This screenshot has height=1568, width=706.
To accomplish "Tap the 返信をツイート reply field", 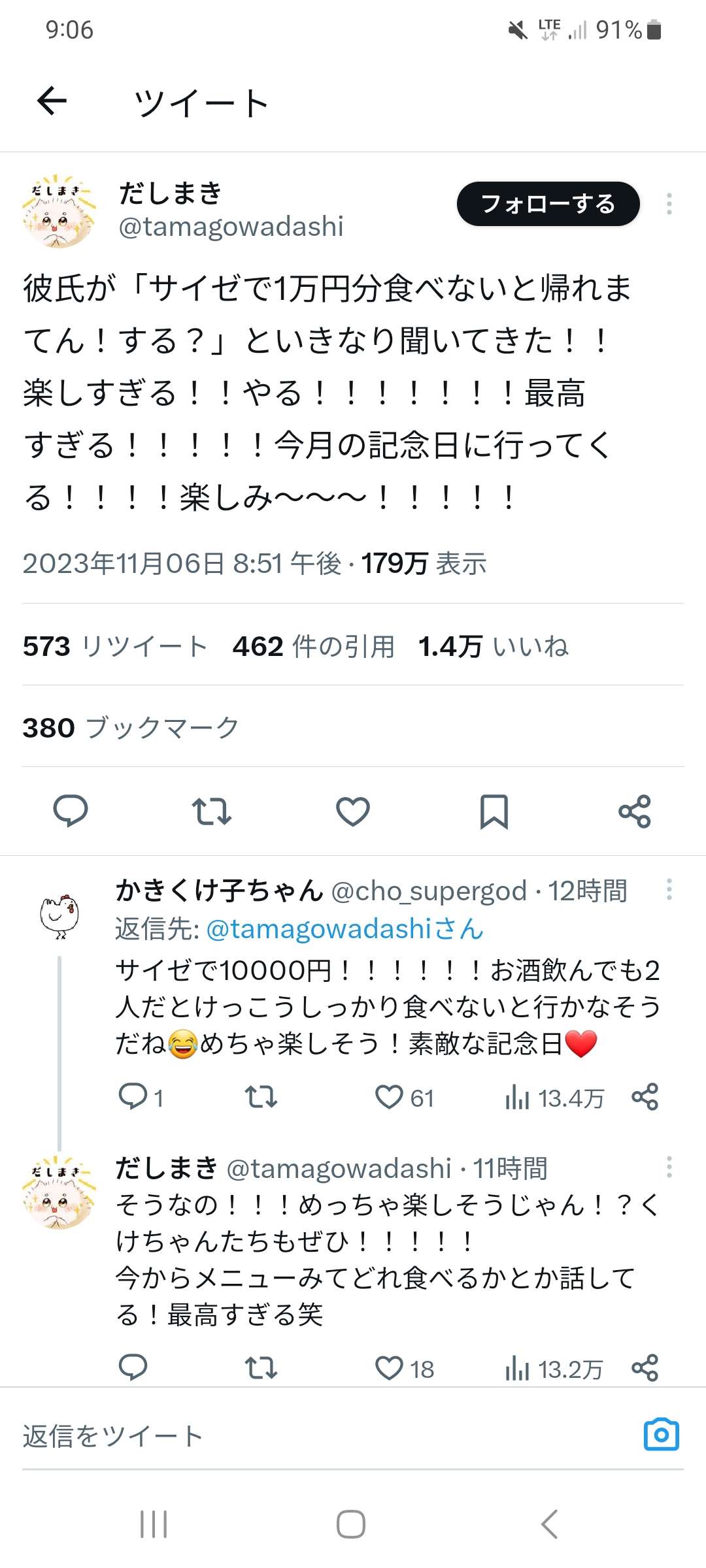I will pyautogui.click(x=261, y=1435).
